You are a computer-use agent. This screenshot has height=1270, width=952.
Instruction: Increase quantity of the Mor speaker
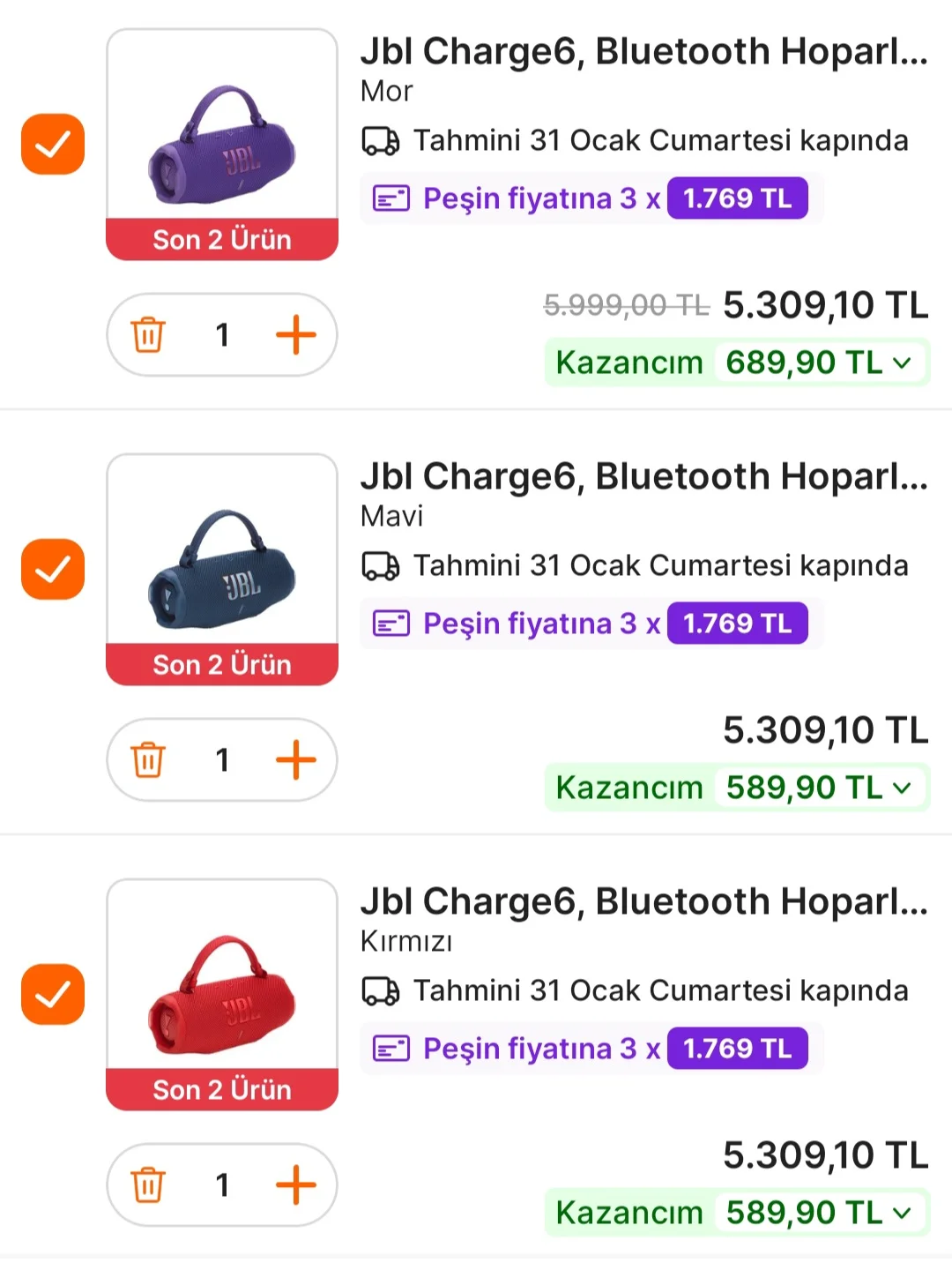(296, 335)
